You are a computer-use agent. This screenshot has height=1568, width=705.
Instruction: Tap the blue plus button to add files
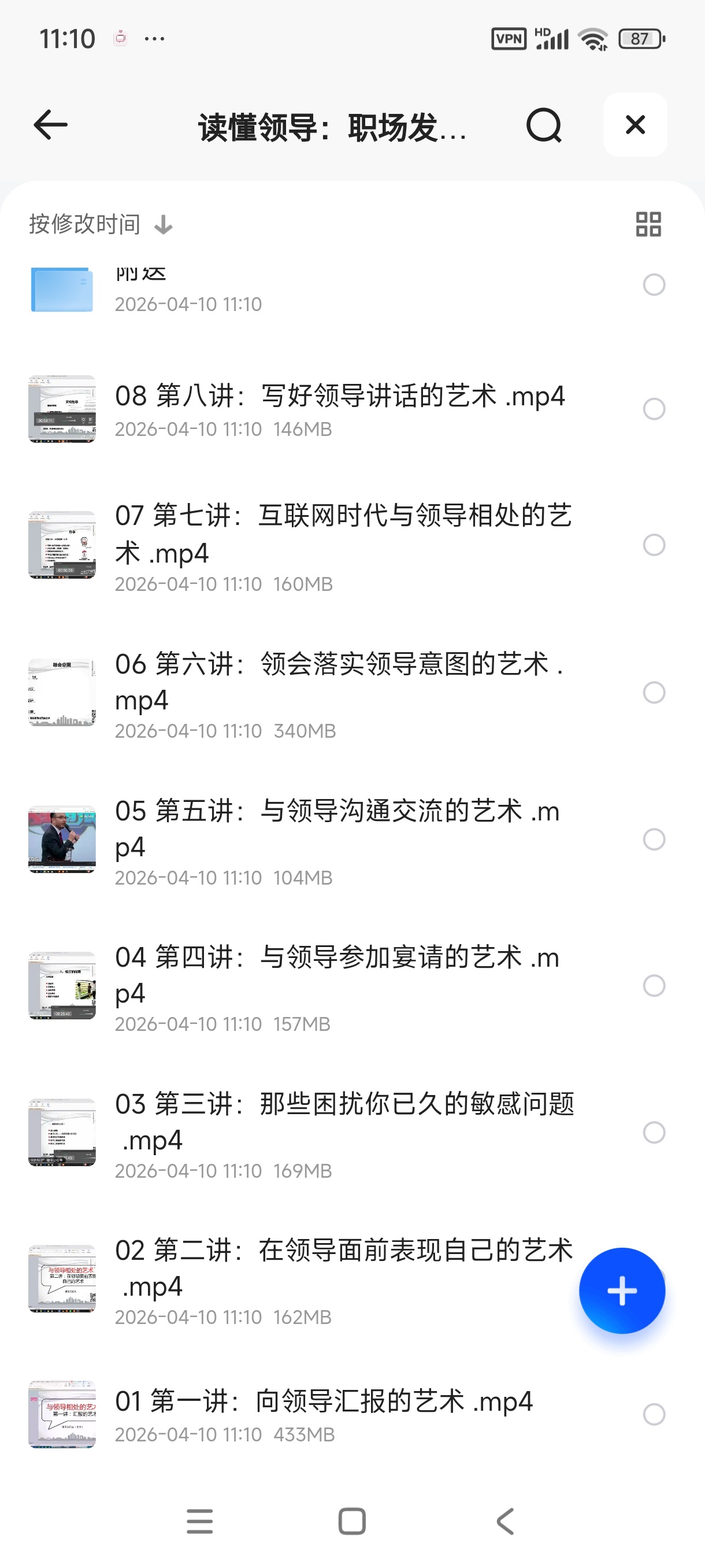622,1290
